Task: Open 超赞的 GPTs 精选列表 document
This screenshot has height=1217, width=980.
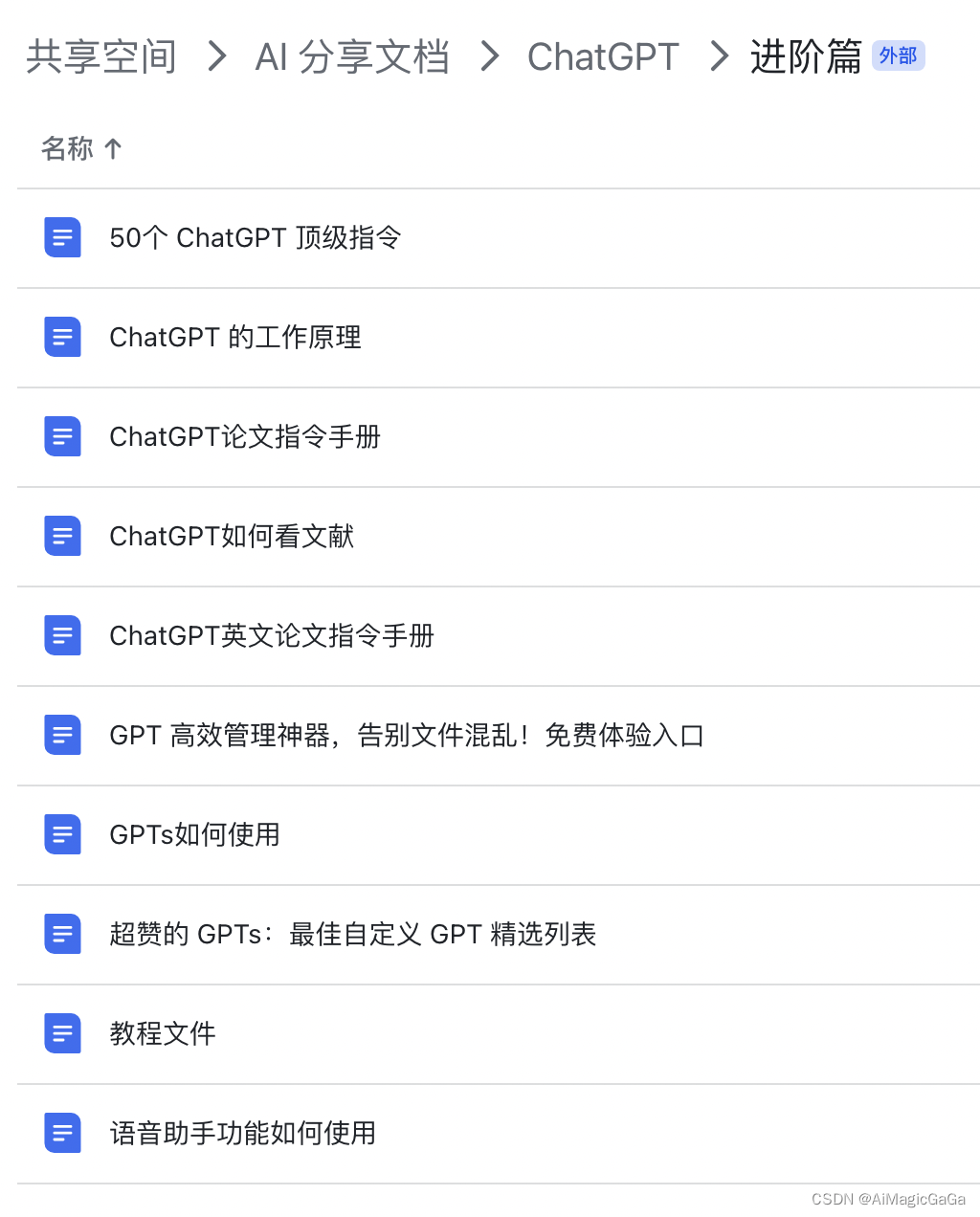Action: (x=352, y=934)
